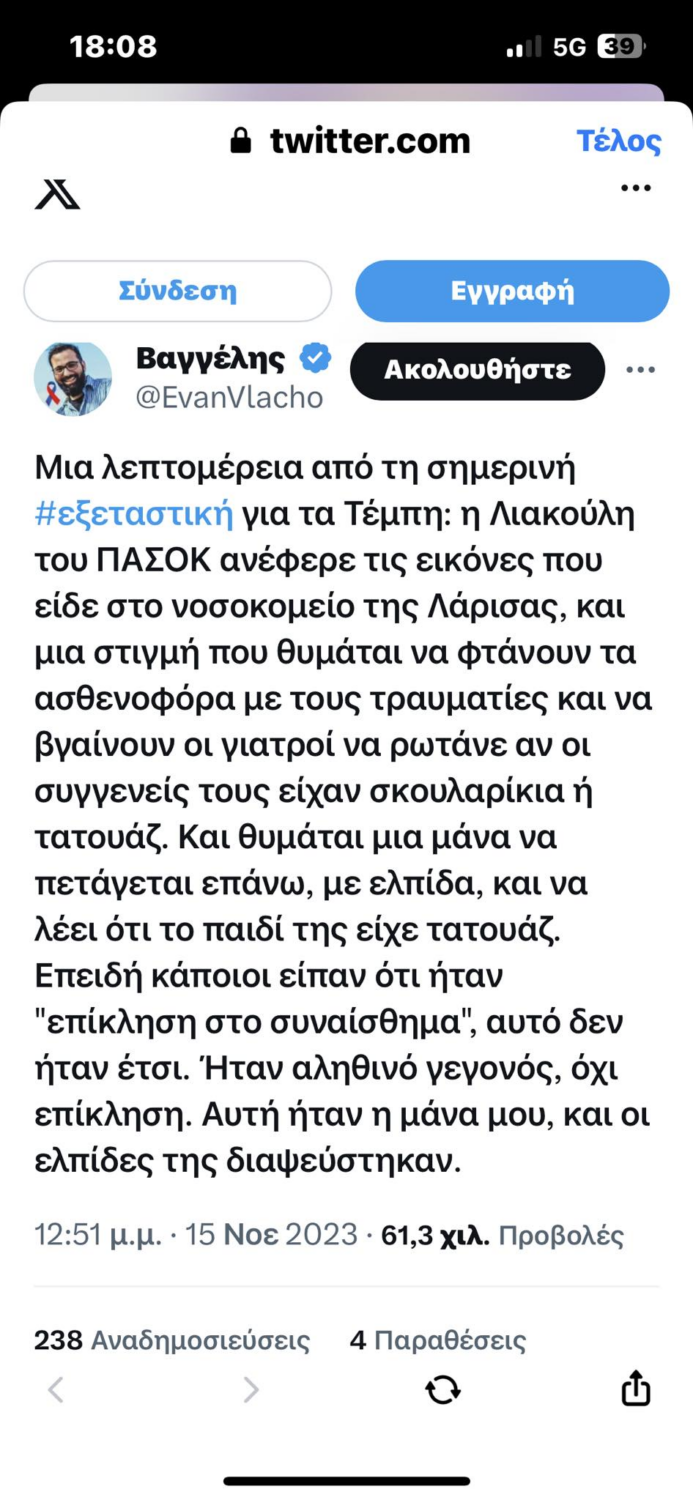
Task: Tap the Σύνδεση login button
Action: 177,291
